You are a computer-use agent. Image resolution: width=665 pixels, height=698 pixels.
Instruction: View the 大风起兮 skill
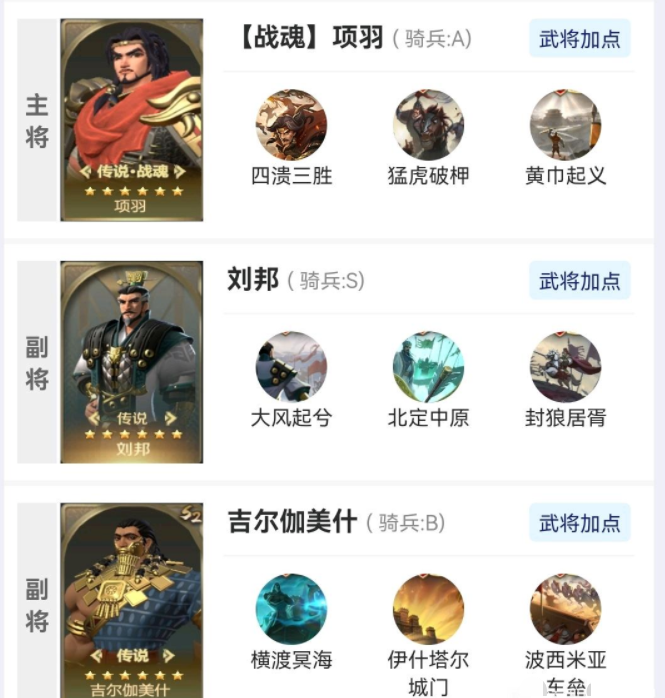[291, 368]
